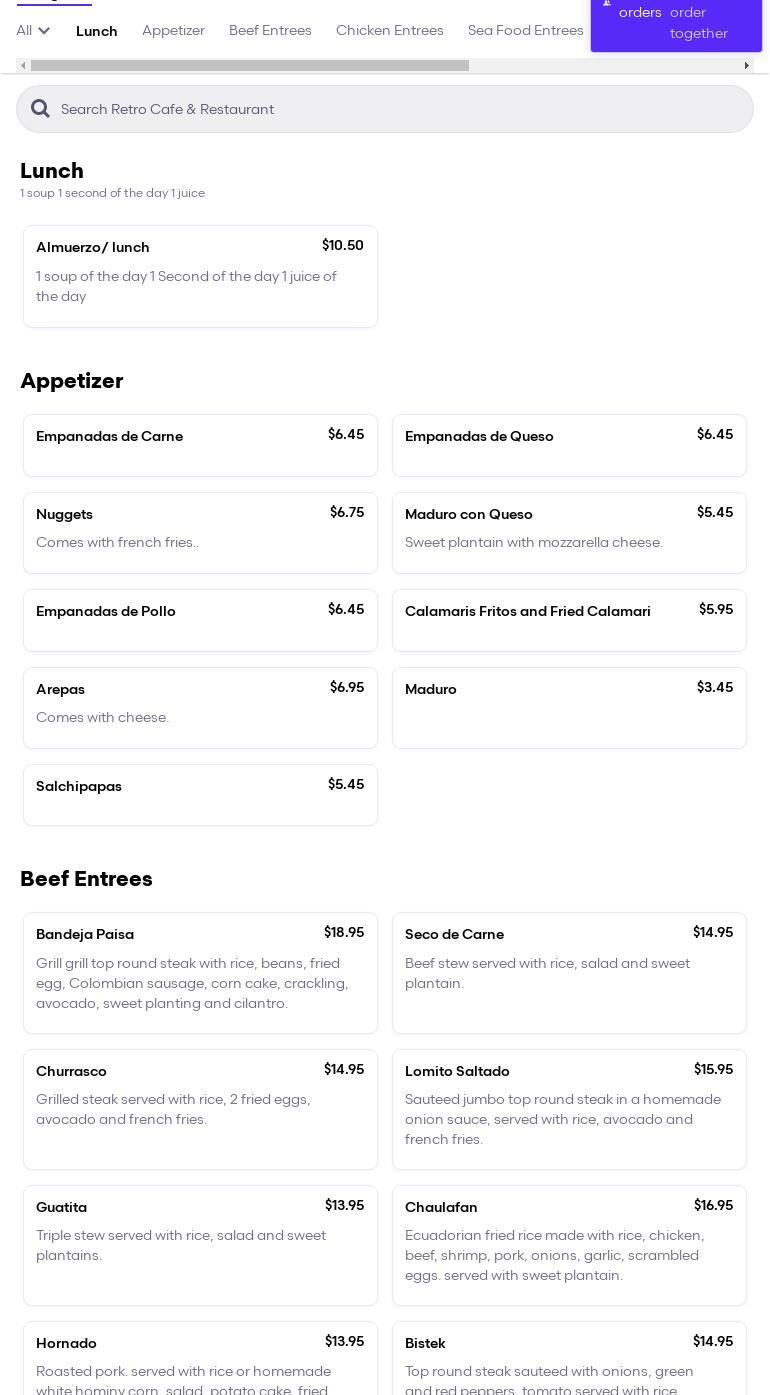Choose the Nuggets appetizer
This screenshot has height=1395, width=770.
[200, 533]
